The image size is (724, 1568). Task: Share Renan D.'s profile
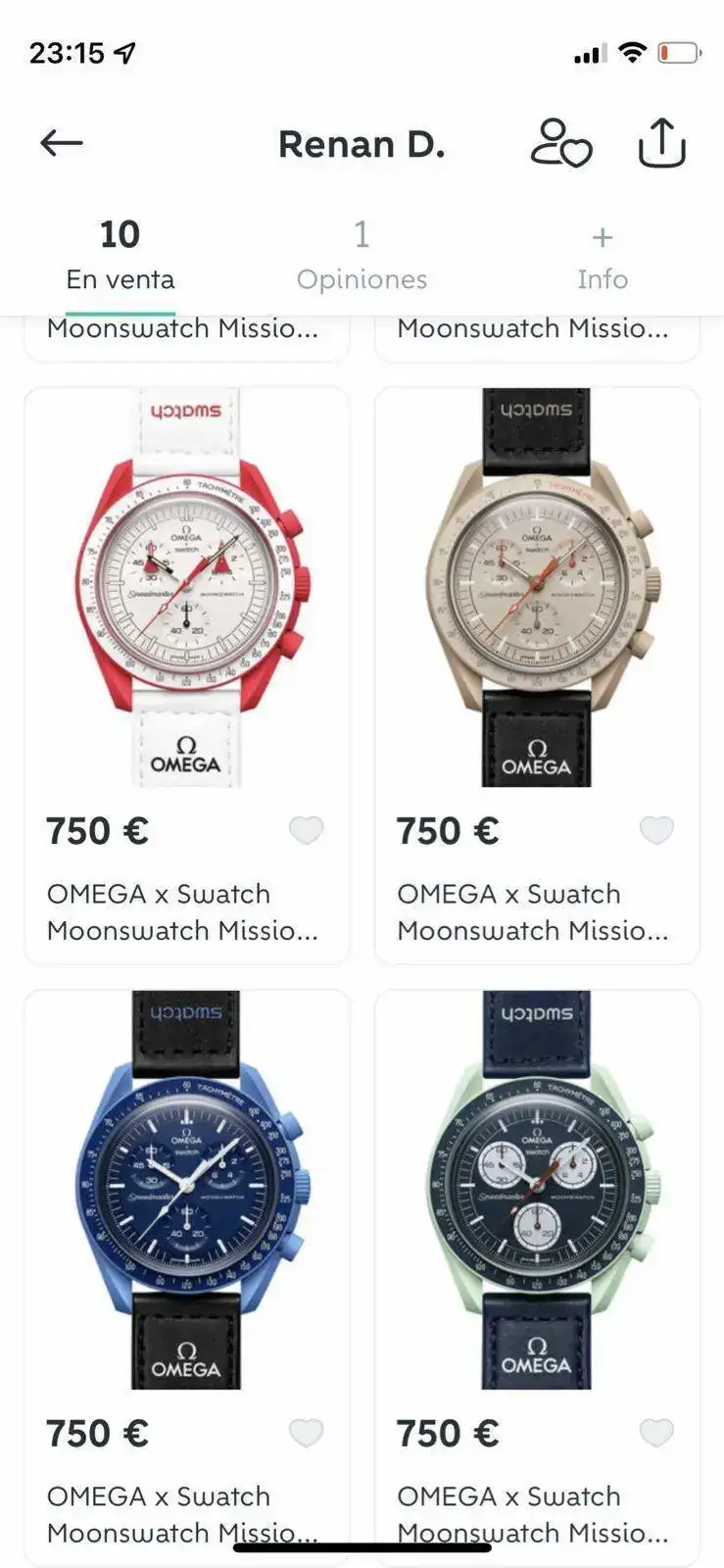tap(661, 143)
